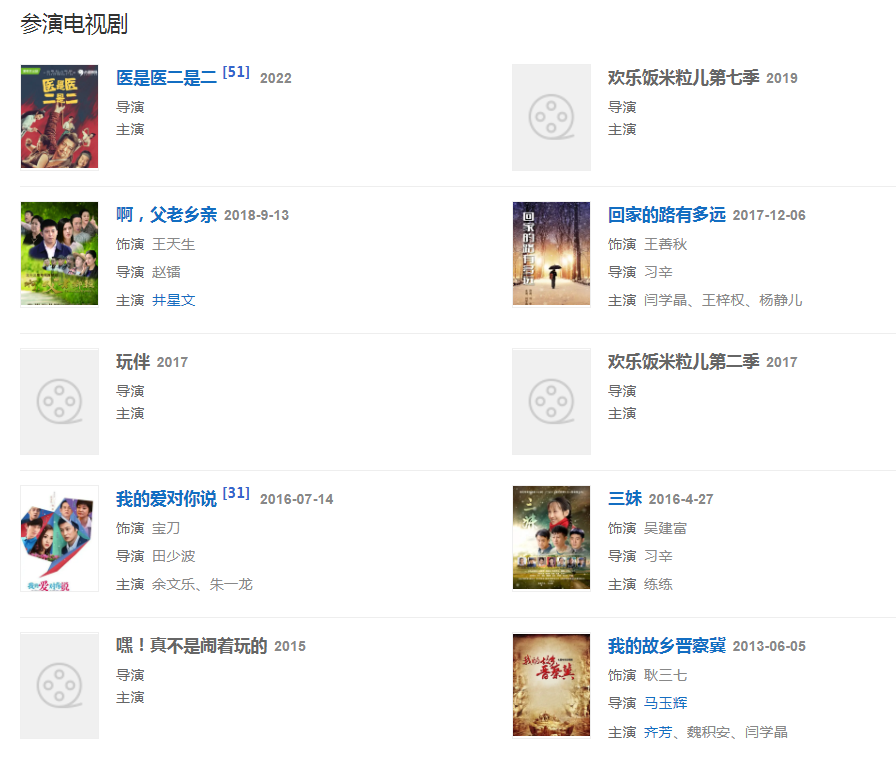Open the 三妹 series link
The width and height of the screenshot is (896, 760).
tap(624, 499)
